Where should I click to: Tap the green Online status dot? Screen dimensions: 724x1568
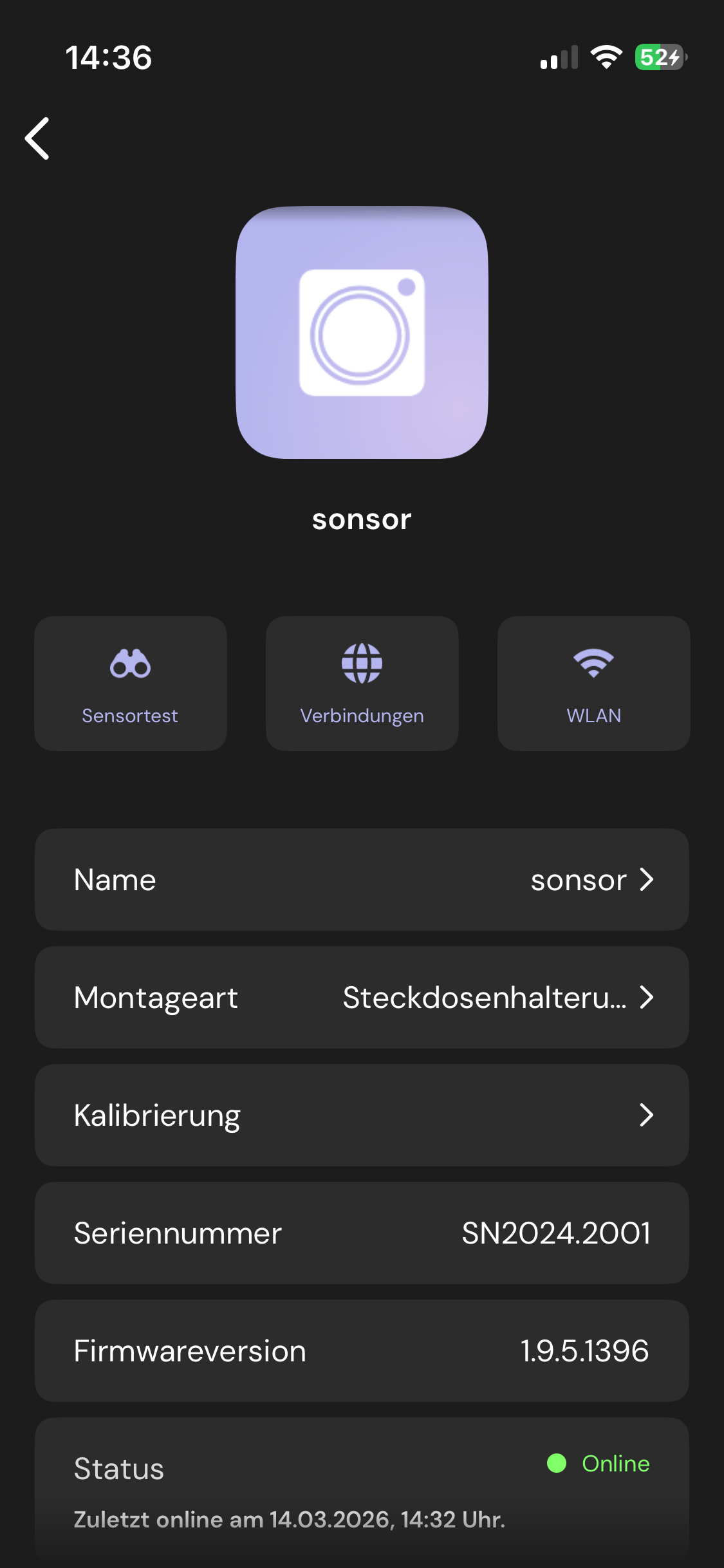(557, 1464)
